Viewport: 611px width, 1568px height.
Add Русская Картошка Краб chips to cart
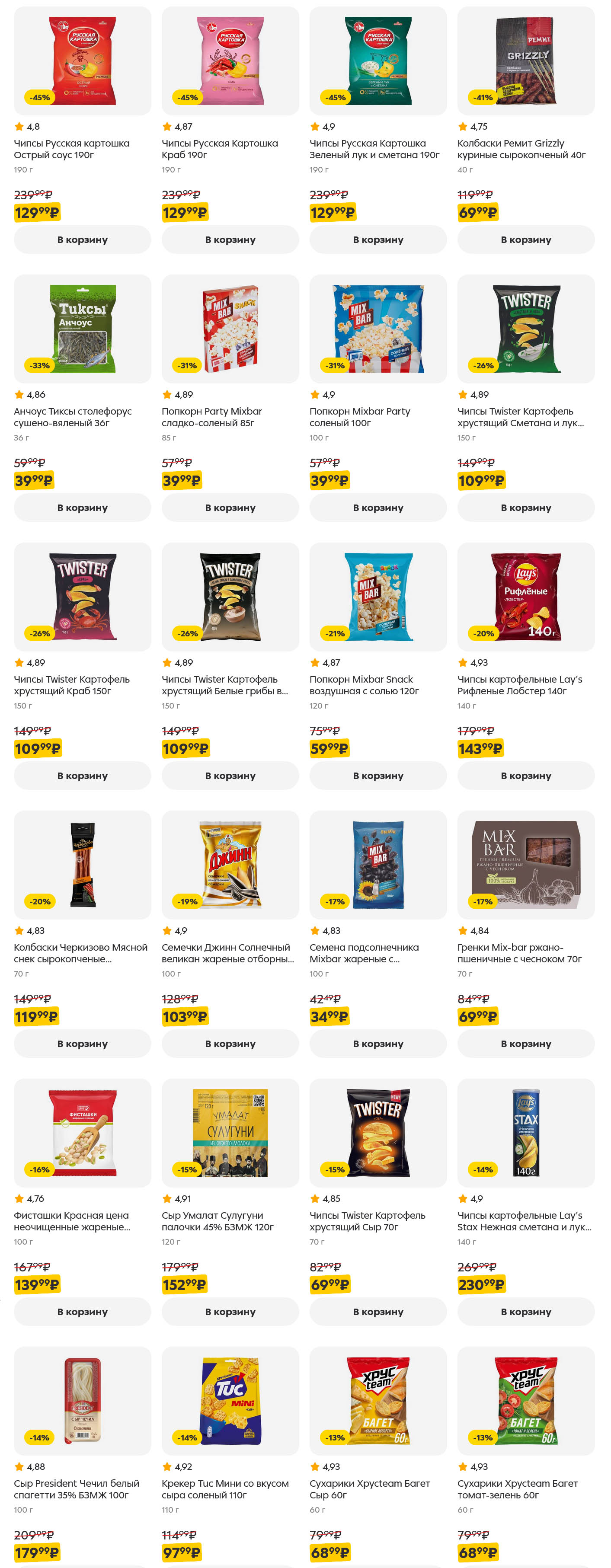(230, 240)
